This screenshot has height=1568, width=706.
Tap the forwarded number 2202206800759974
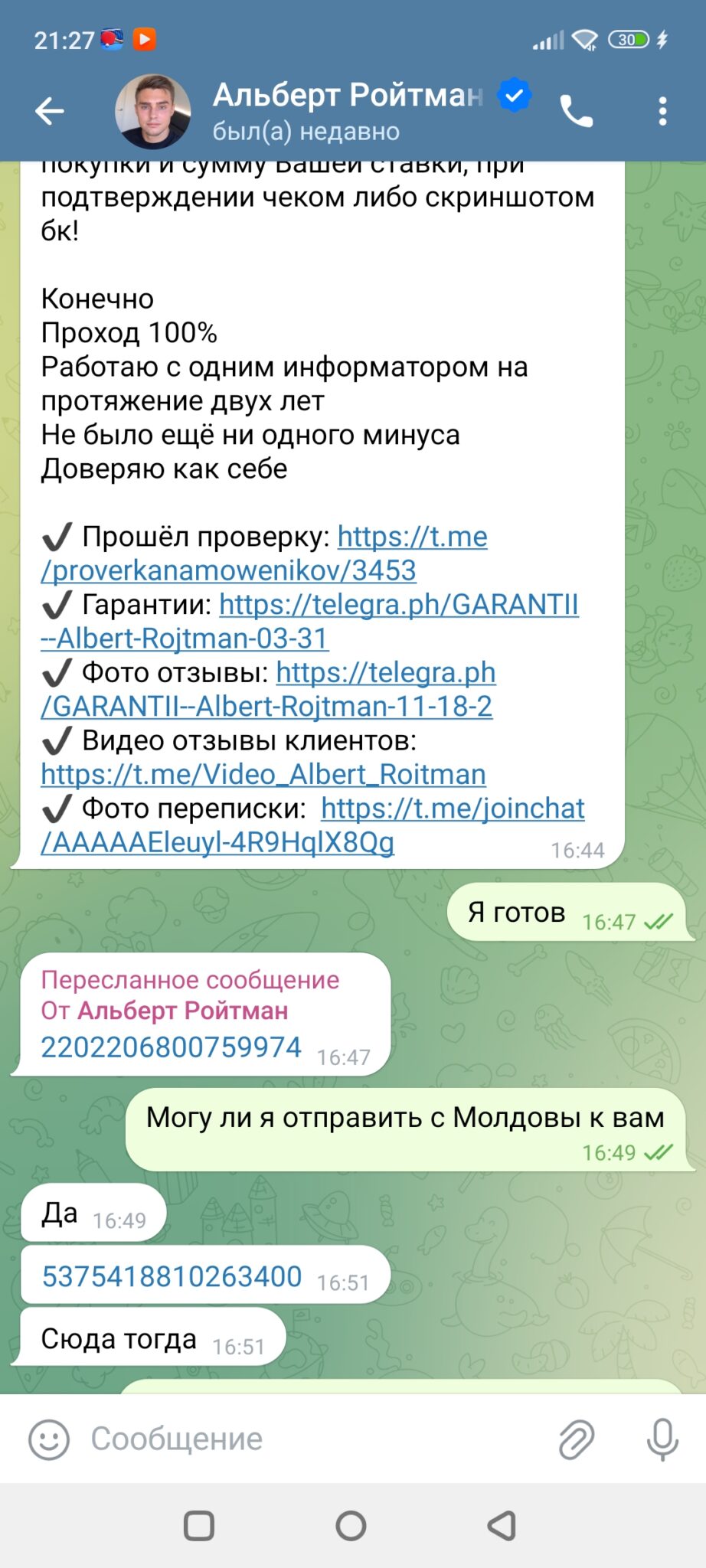pyautogui.click(x=171, y=1047)
